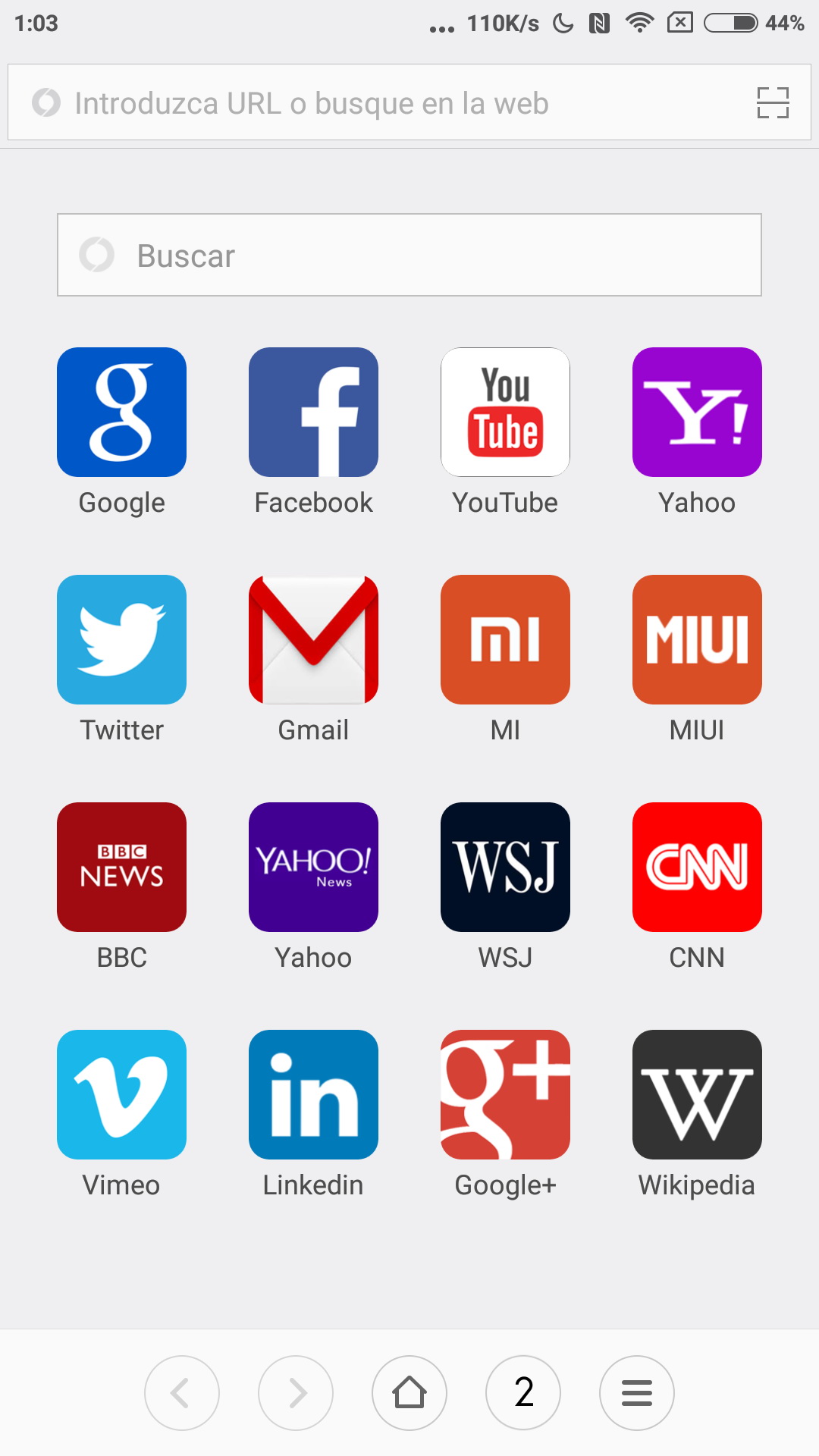View the two open tabs
The height and width of the screenshot is (1456, 819).
click(523, 1393)
